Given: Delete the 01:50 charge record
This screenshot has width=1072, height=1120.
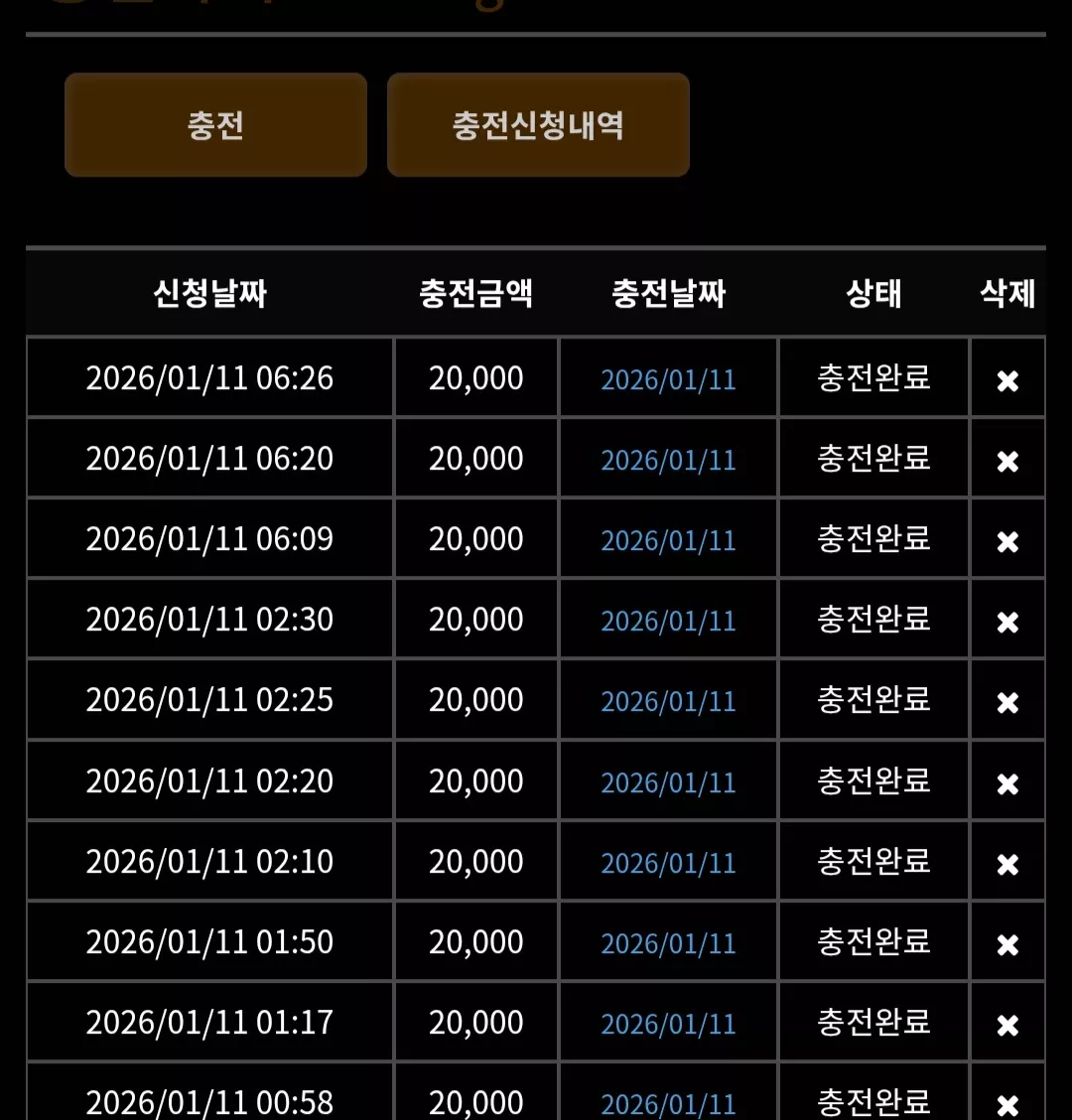Looking at the screenshot, I should (1007, 945).
